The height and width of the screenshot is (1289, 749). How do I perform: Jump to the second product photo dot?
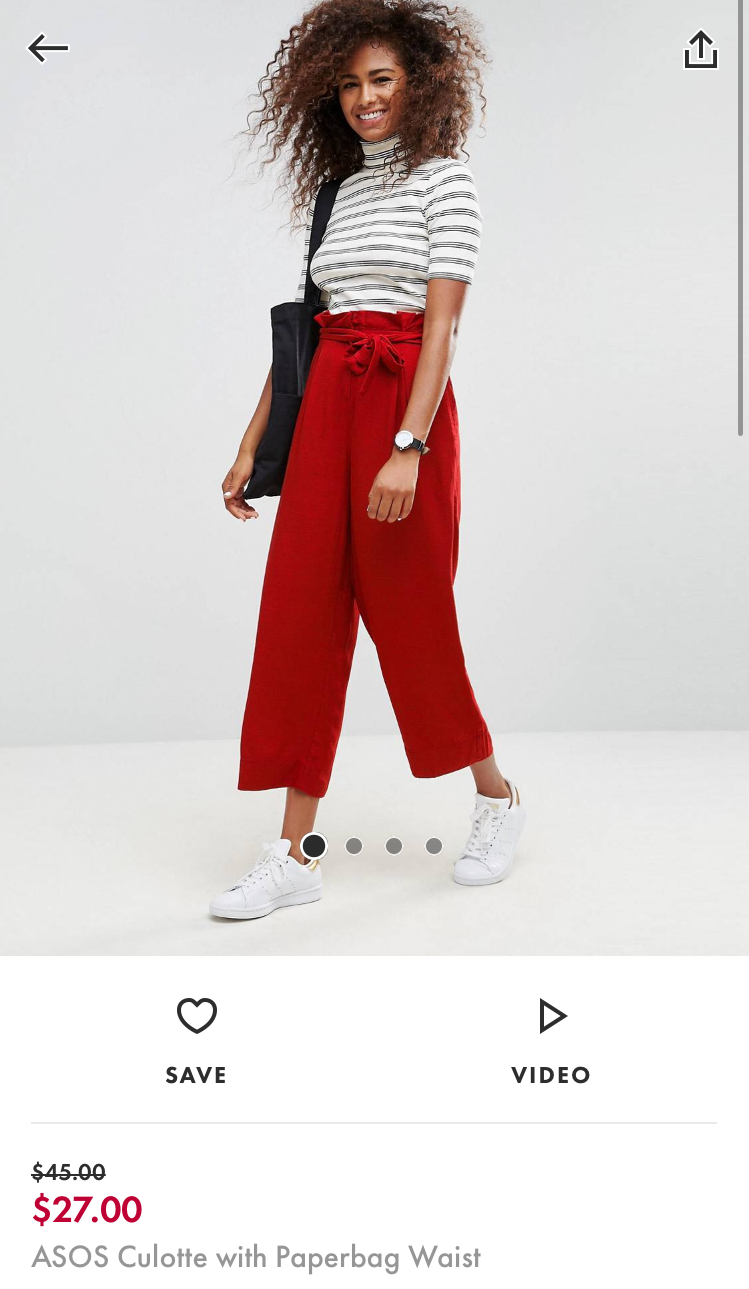pyautogui.click(x=354, y=846)
